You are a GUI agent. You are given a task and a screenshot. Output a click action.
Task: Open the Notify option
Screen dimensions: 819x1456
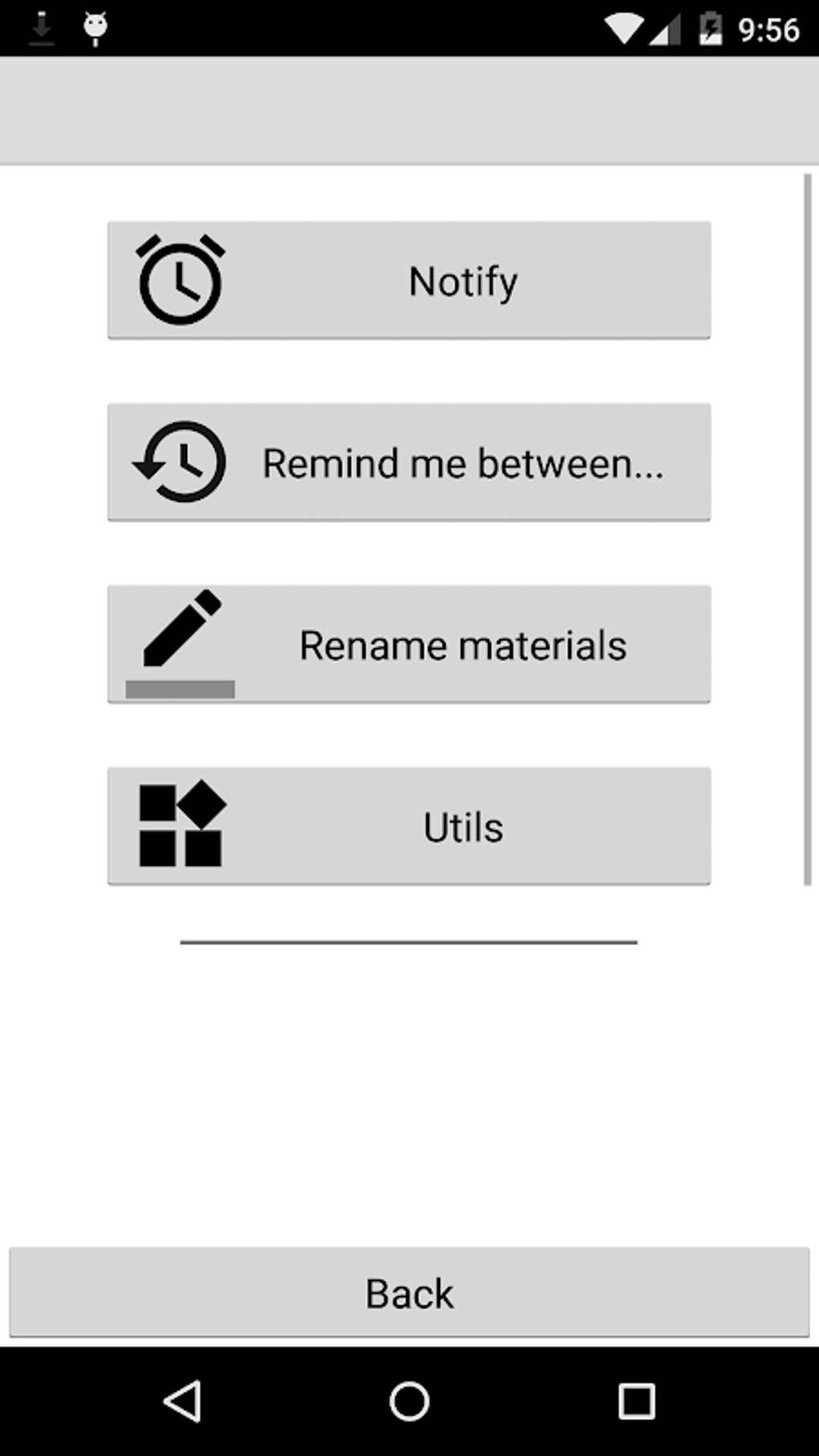[409, 280]
